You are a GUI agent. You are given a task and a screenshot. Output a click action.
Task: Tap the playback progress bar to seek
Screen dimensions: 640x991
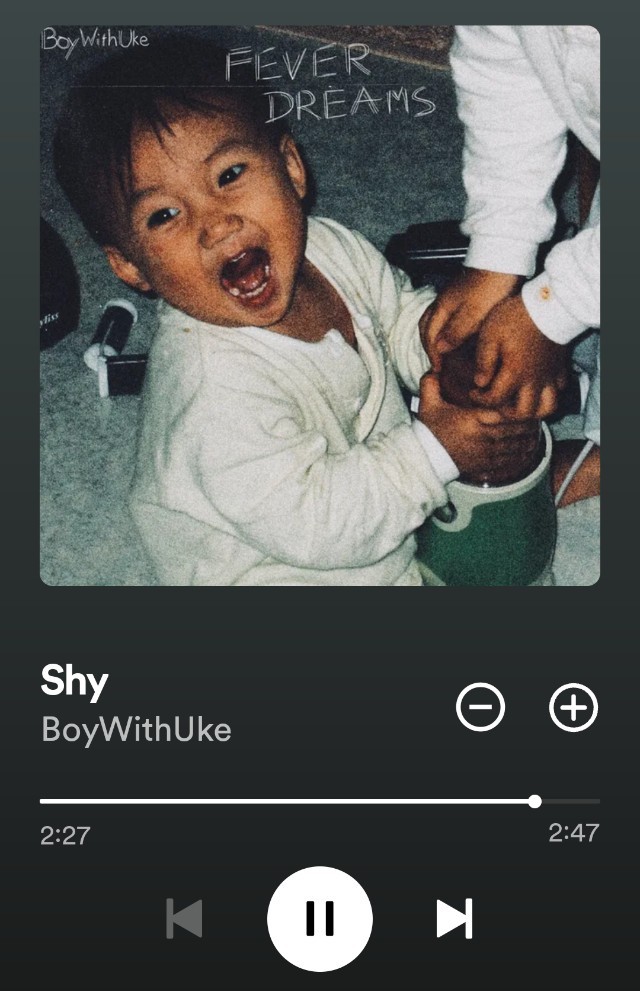click(x=300, y=801)
